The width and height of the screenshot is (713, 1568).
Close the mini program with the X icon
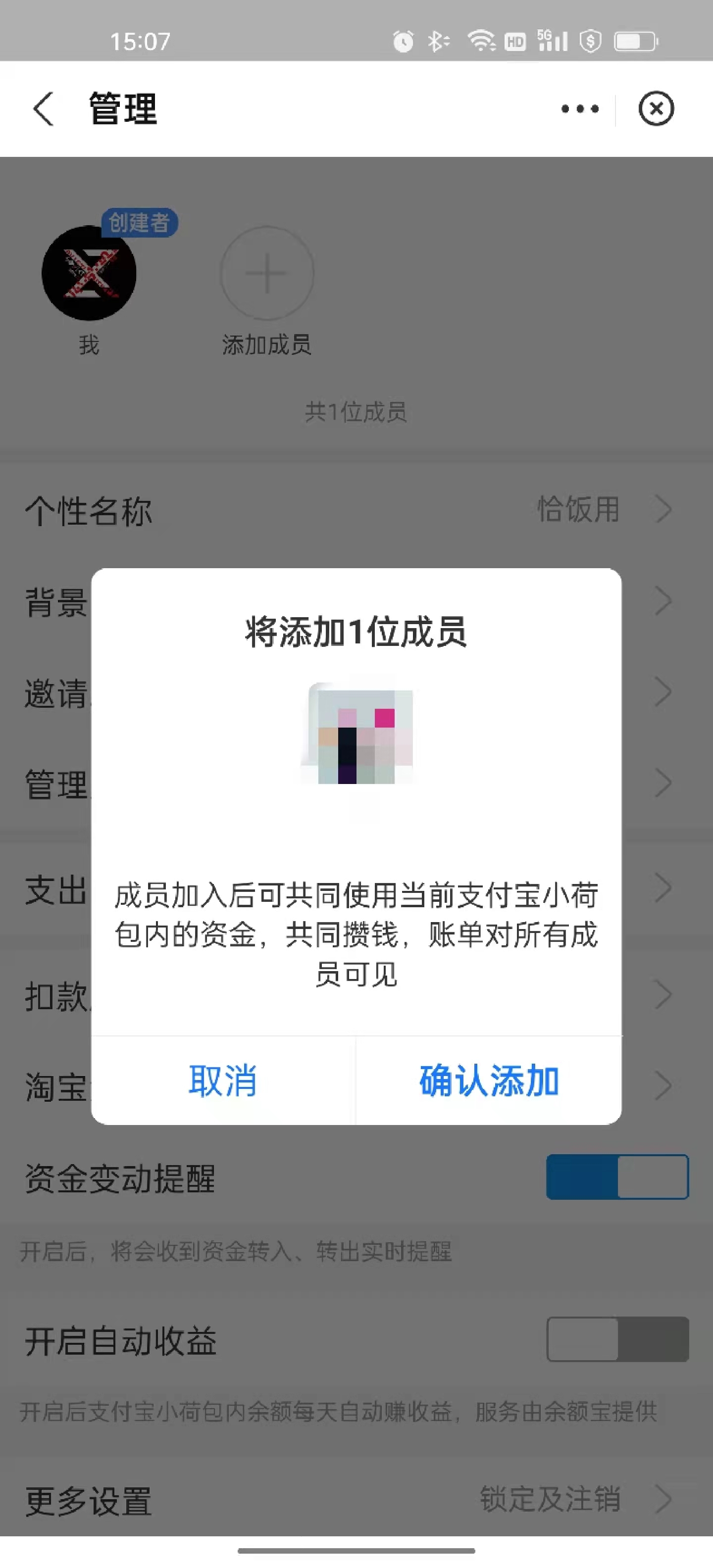click(x=656, y=109)
